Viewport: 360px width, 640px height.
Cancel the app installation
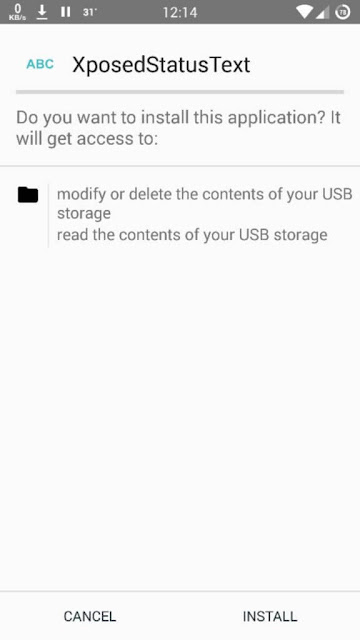(90, 616)
